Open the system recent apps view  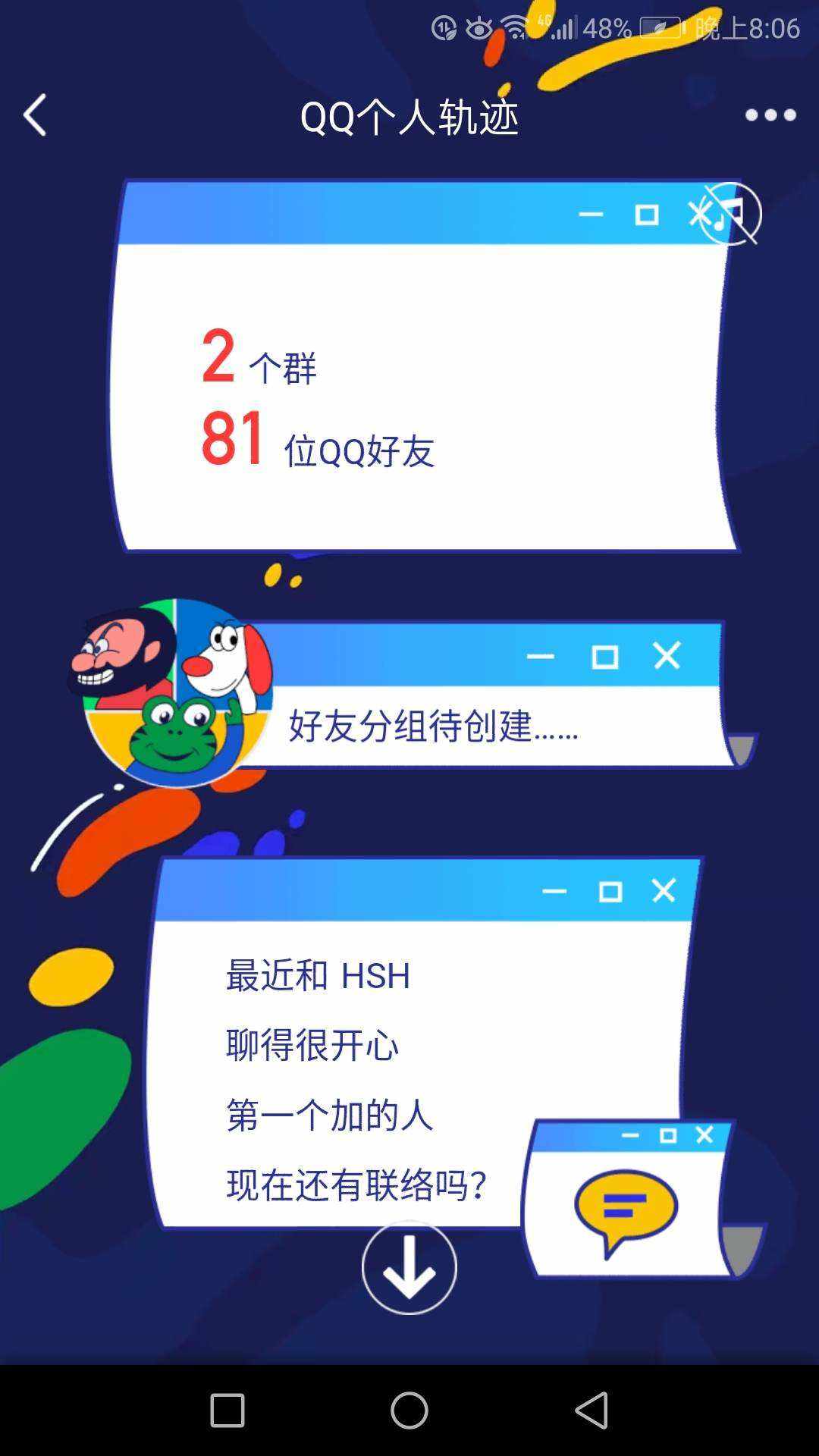227,1411
